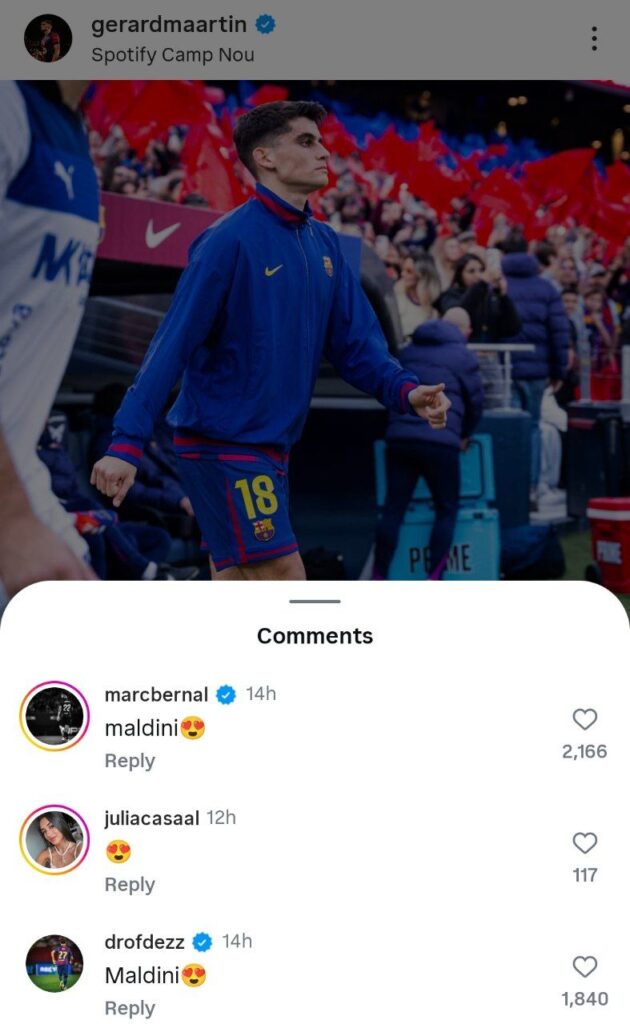Open gerardmaartin's profile picture
Image resolution: width=630 pixels, height=1024 pixels.
point(48,39)
